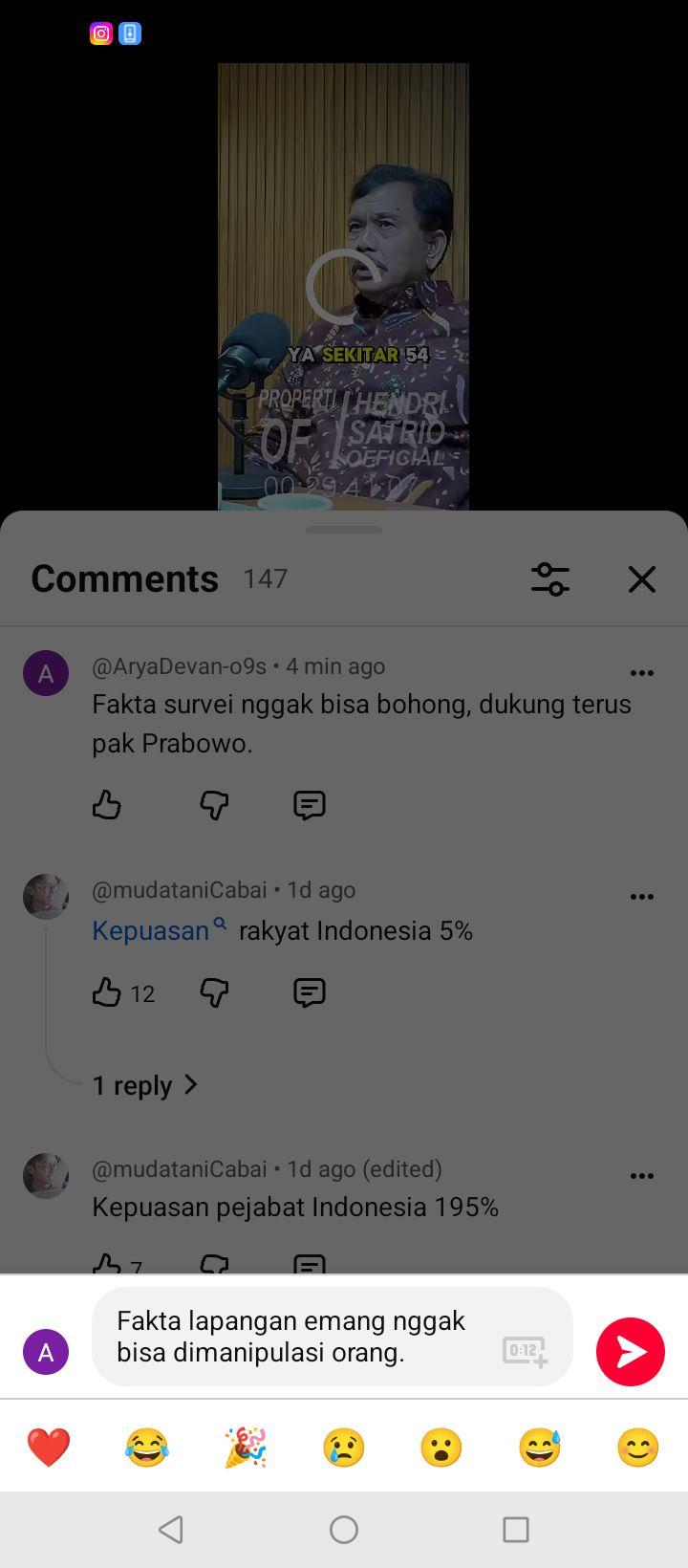This screenshot has height=1568, width=688.
Task: Dislike the comment by @AryaDevan-o9s
Action: coord(214,805)
